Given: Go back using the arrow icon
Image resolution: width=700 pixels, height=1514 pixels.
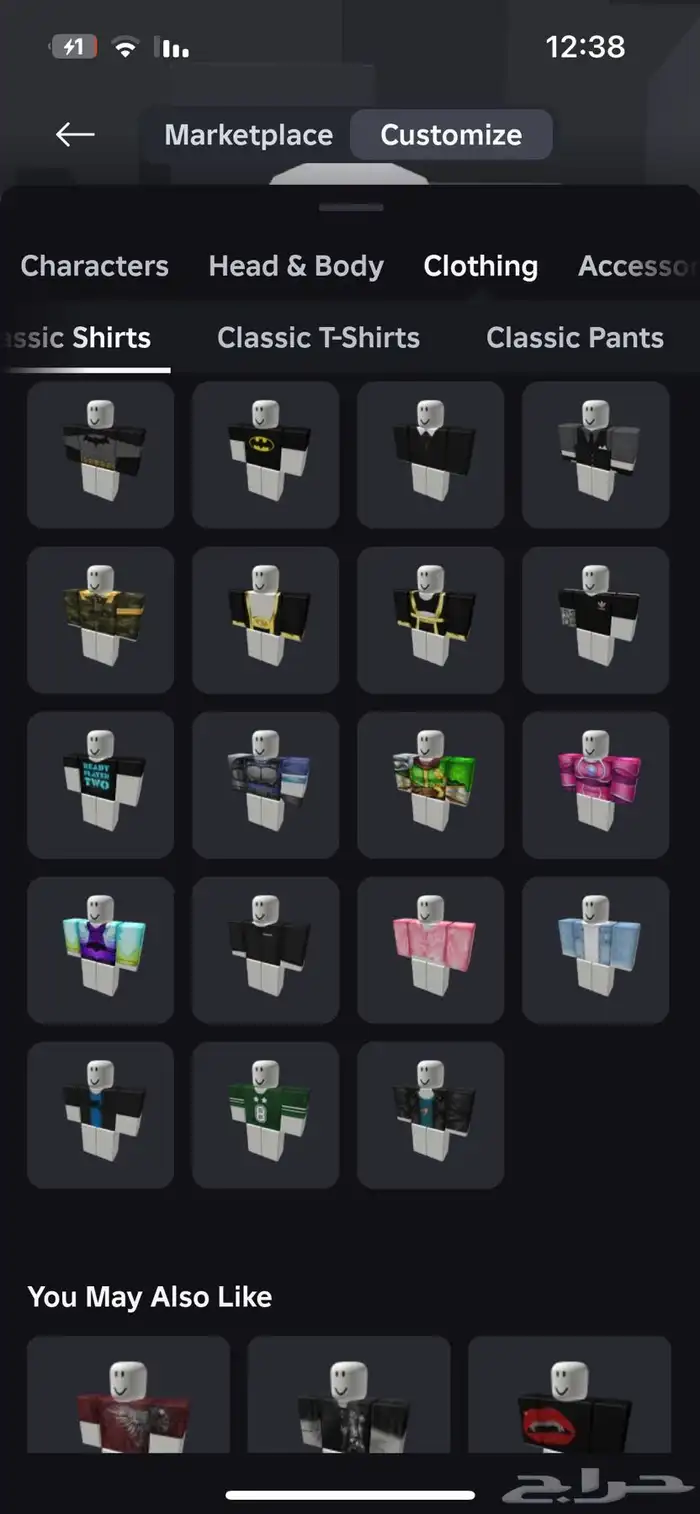Looking at the screenshot, I should (75, 134).
